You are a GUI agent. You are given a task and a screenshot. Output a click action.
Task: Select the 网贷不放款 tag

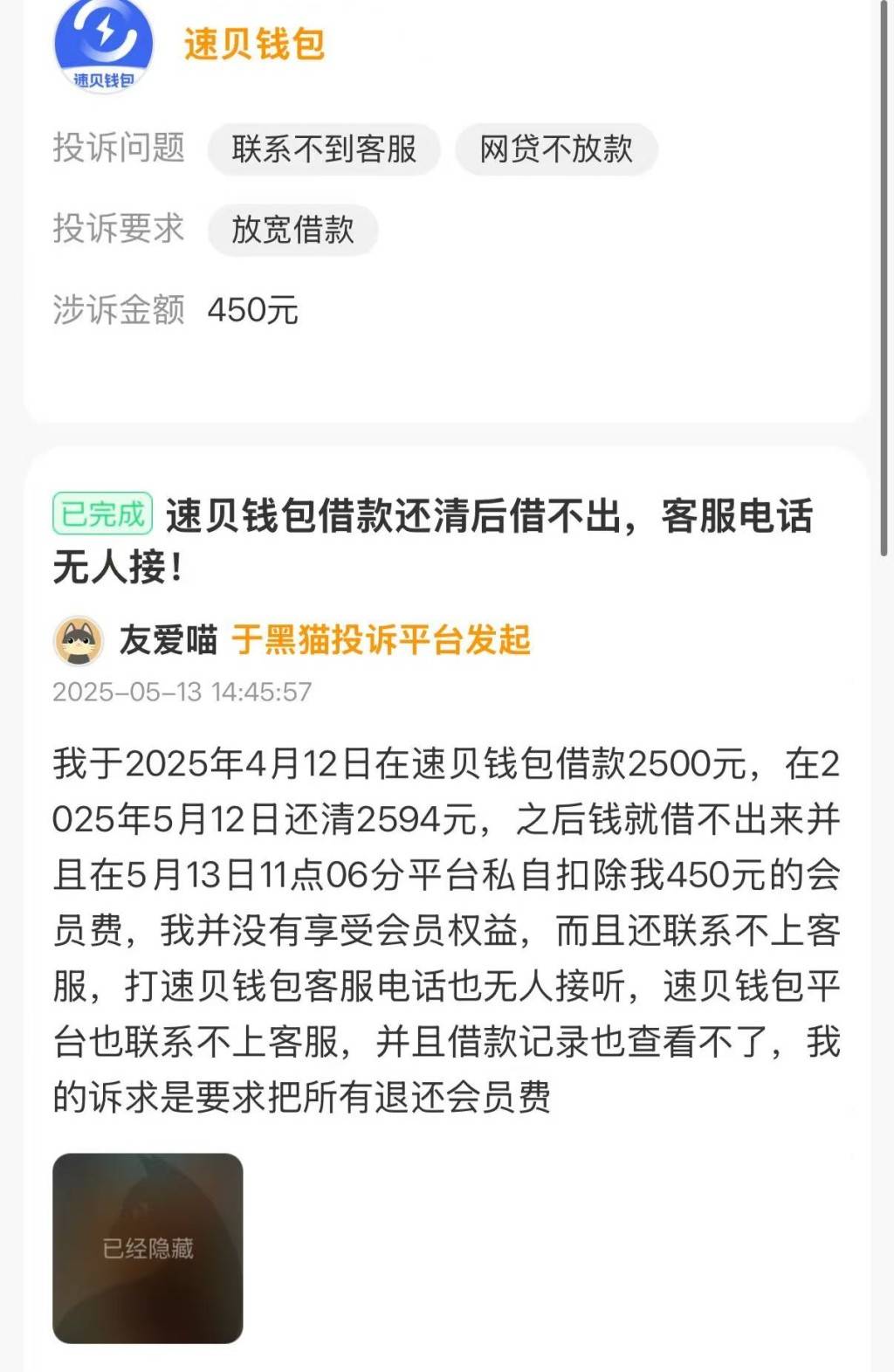tap(556, 149)
